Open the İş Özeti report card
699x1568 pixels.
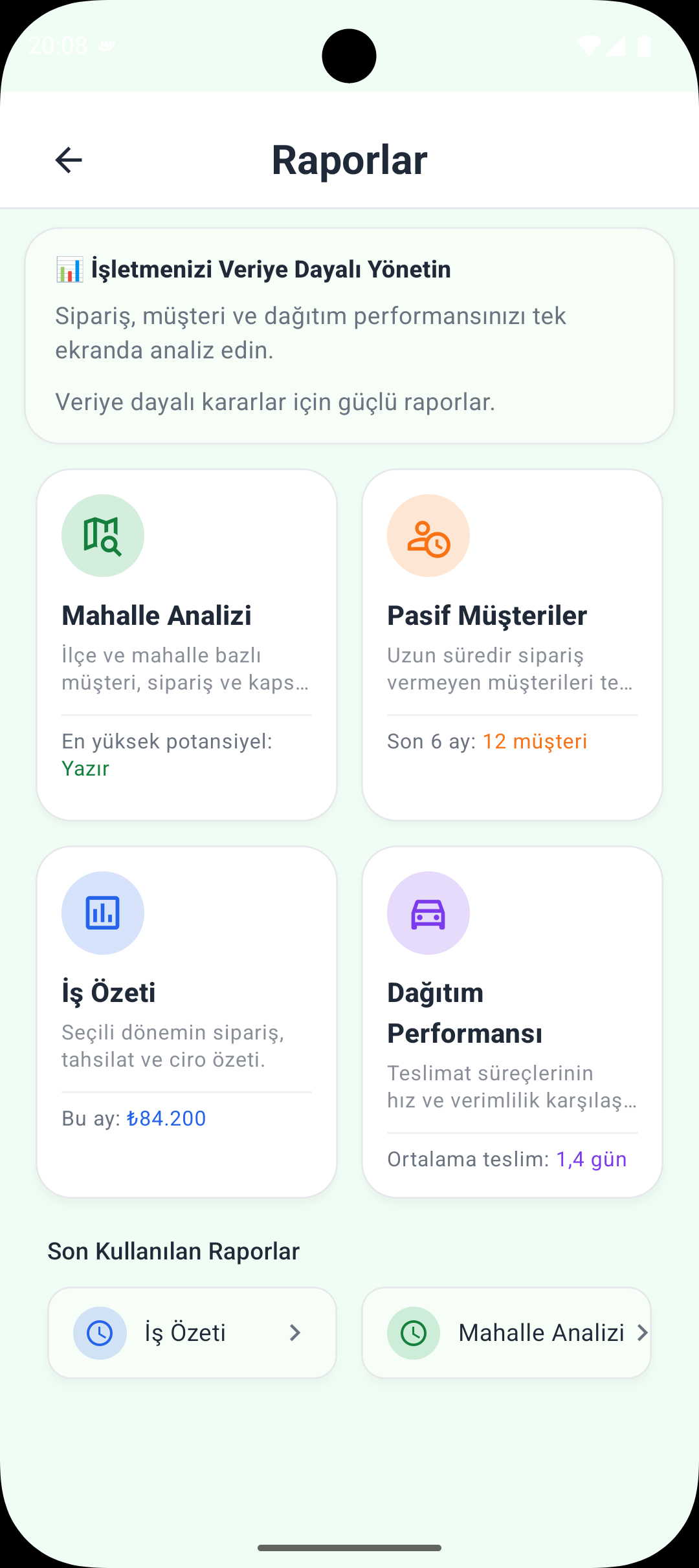pyautogui.click(x=186, y=1021)
